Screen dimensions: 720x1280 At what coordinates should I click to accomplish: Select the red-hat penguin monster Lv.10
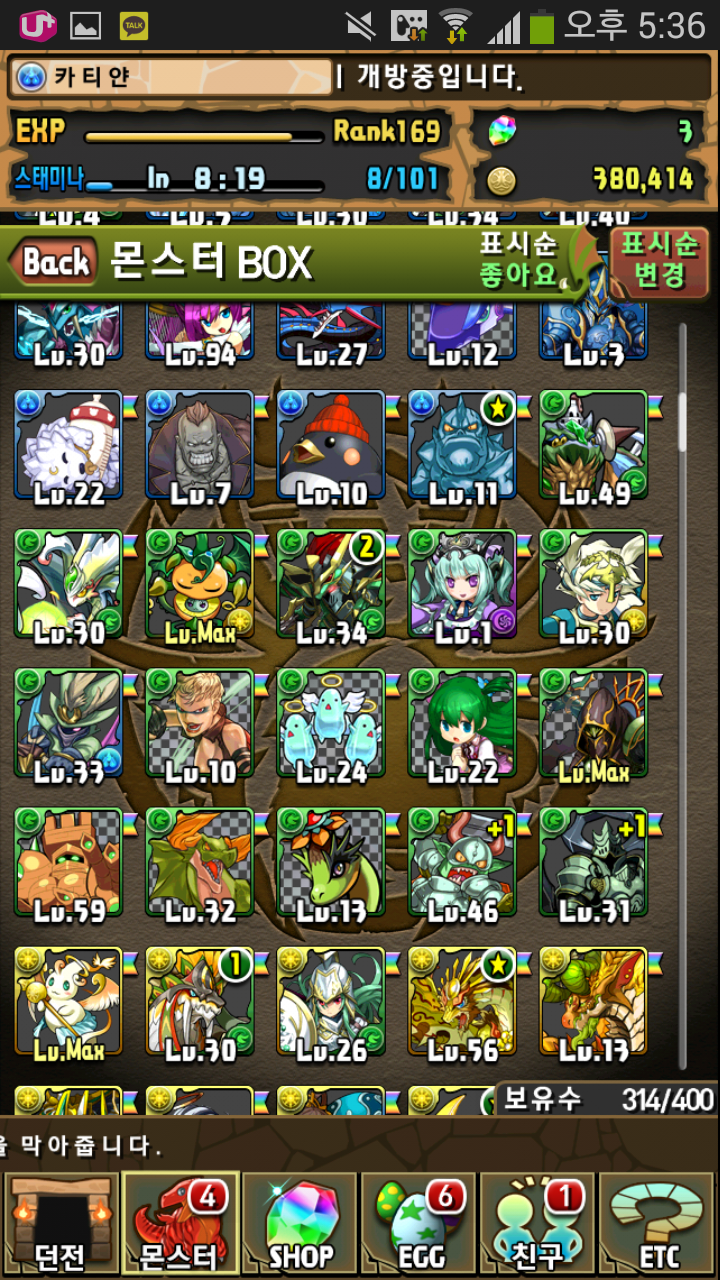[331, 445]
